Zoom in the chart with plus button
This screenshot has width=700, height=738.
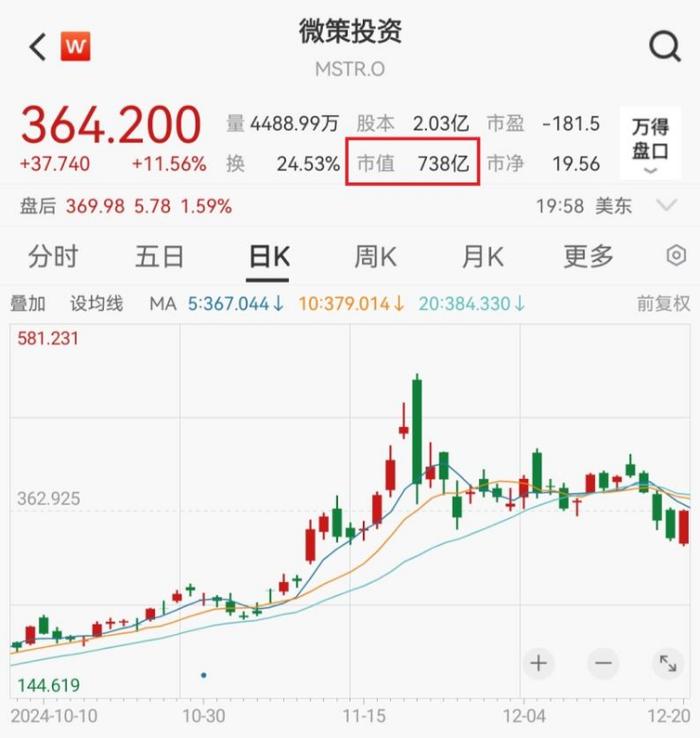(x=538, y=663)
